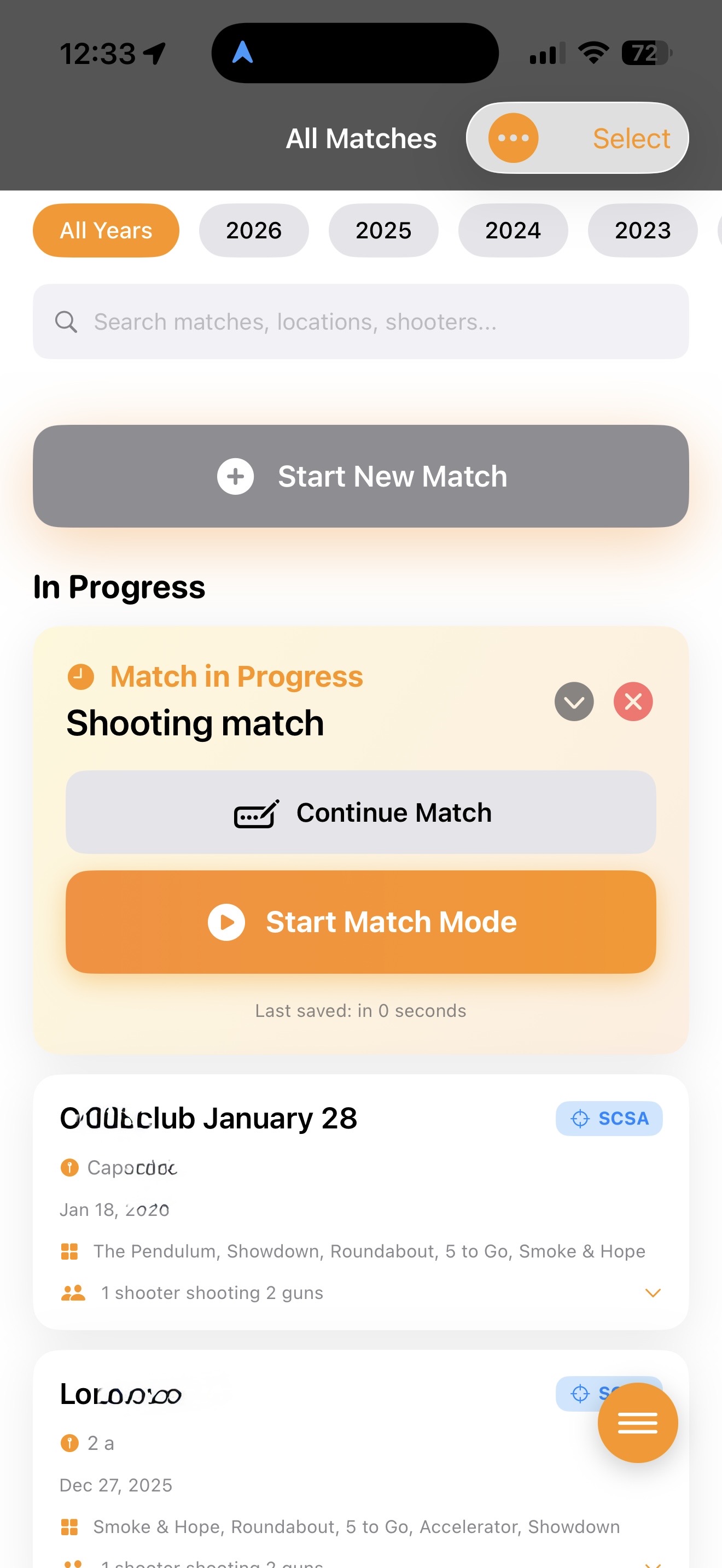The width and height of the screenshot is (722, 1568).
Task: Enable the 2023 year filter
Action: [x=643, y=230]
